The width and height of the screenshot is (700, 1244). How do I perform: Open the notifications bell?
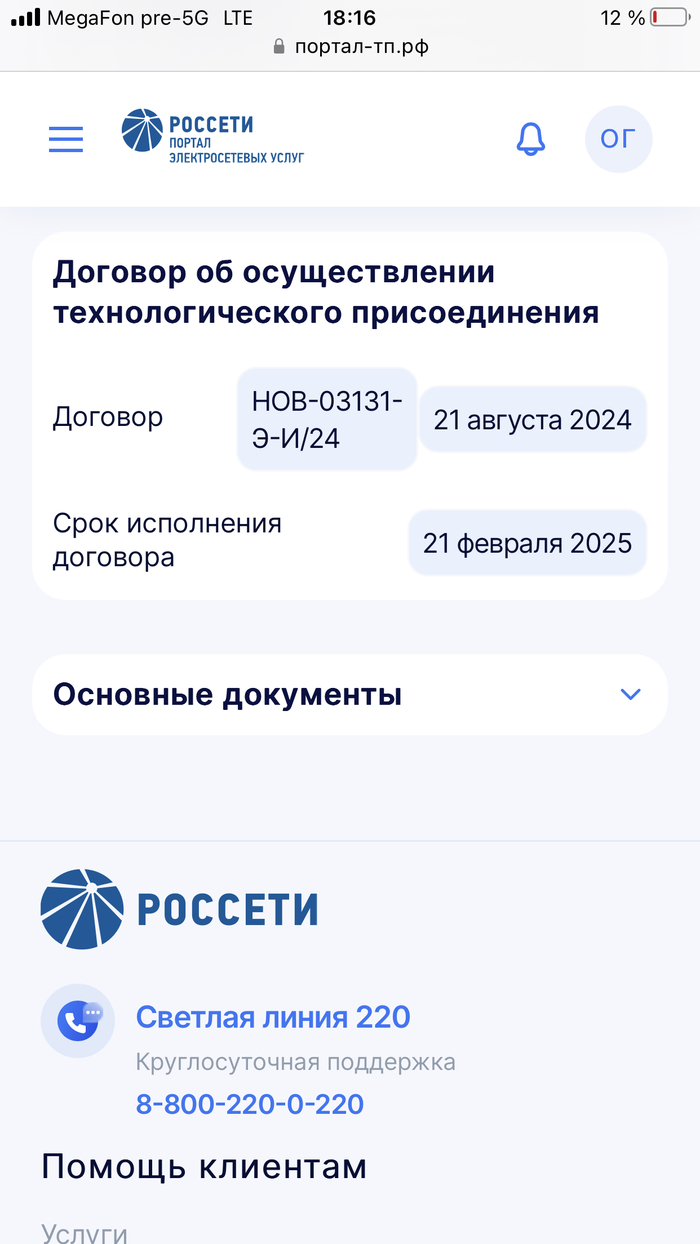coord(531,139)
